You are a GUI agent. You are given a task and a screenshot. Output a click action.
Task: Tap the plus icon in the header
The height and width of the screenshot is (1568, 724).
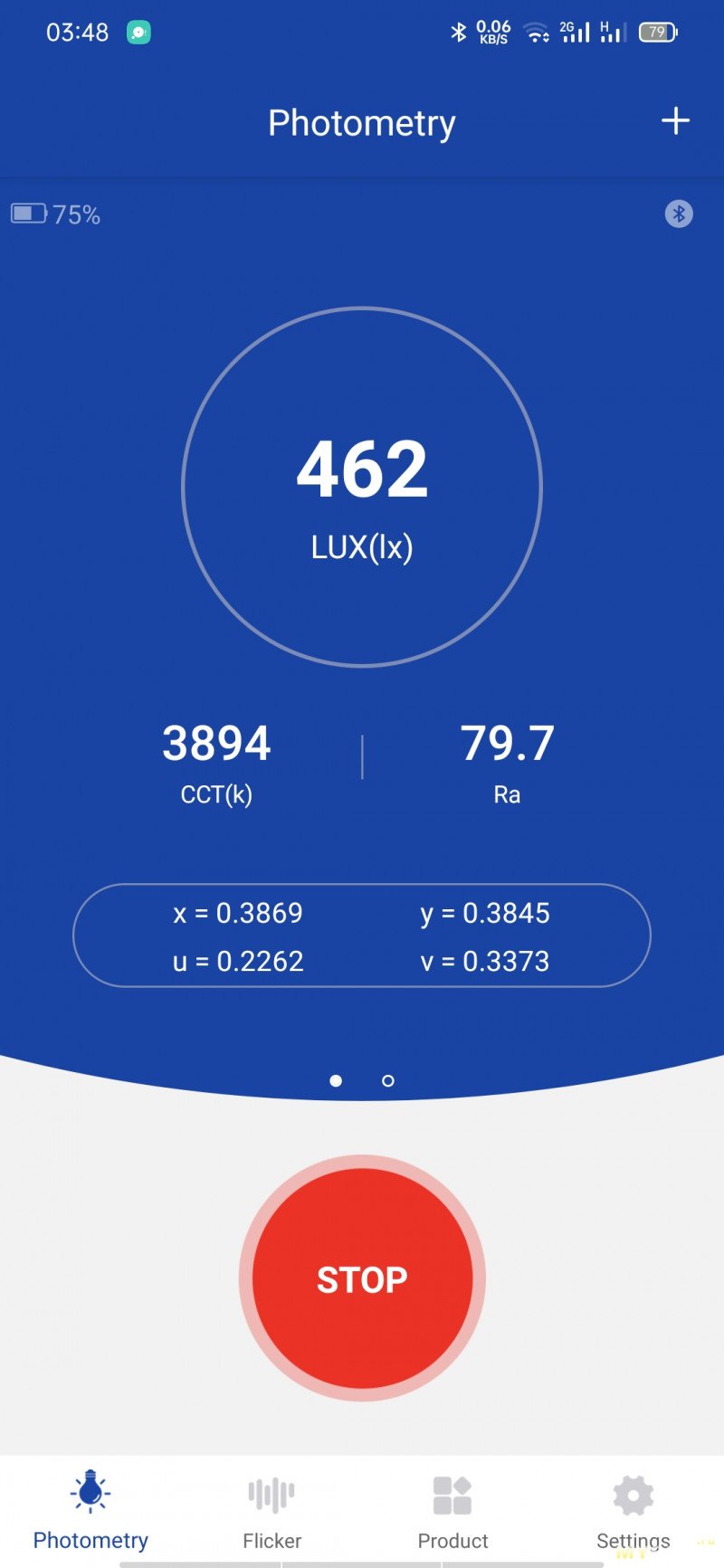(675, 121)
